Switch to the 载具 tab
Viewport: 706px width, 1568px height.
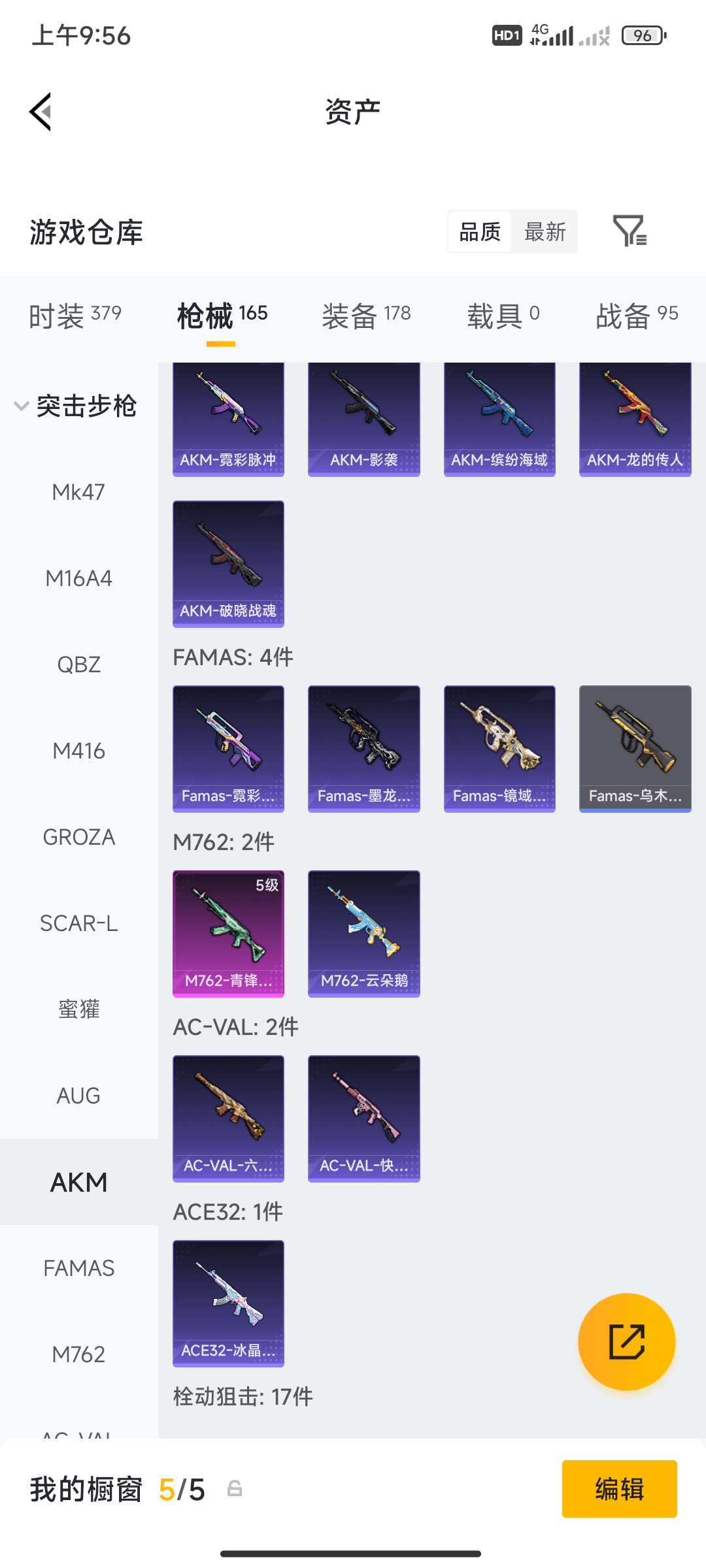click(503, 316)
